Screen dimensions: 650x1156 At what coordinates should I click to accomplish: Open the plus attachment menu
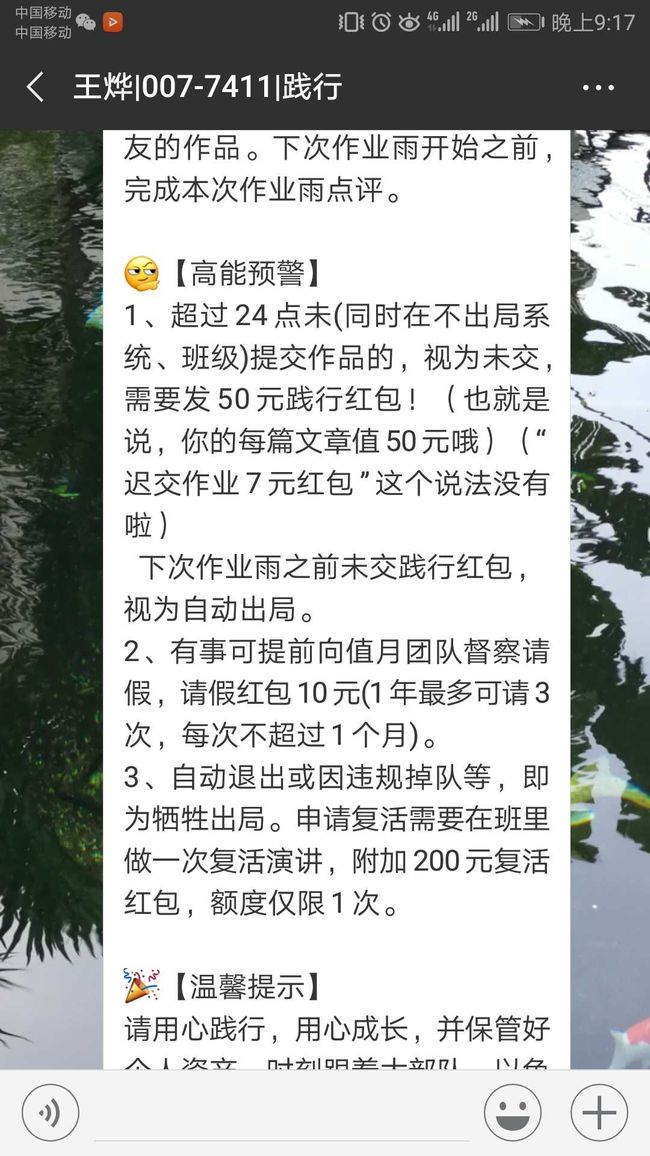pyautogui.click(x=599, y=1113)
